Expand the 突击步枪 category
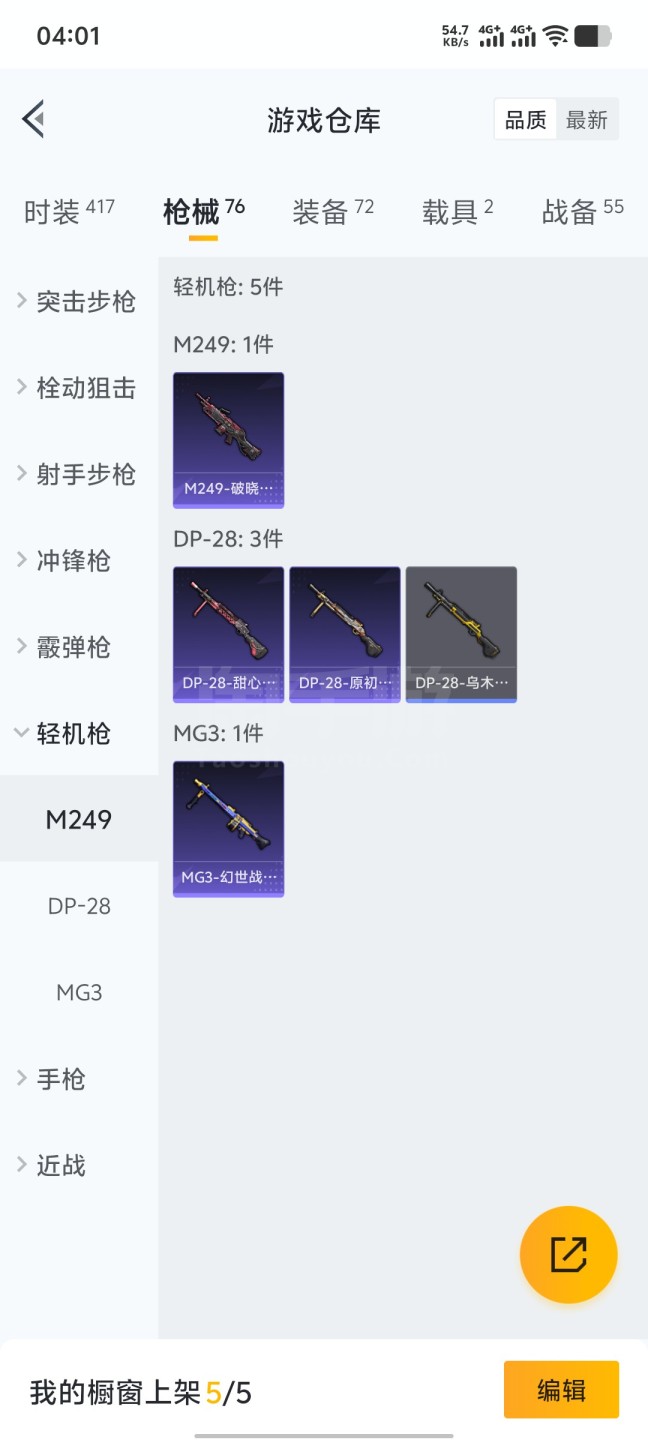The width and height of the screenshot is (648, 1440). pos(78,302)
